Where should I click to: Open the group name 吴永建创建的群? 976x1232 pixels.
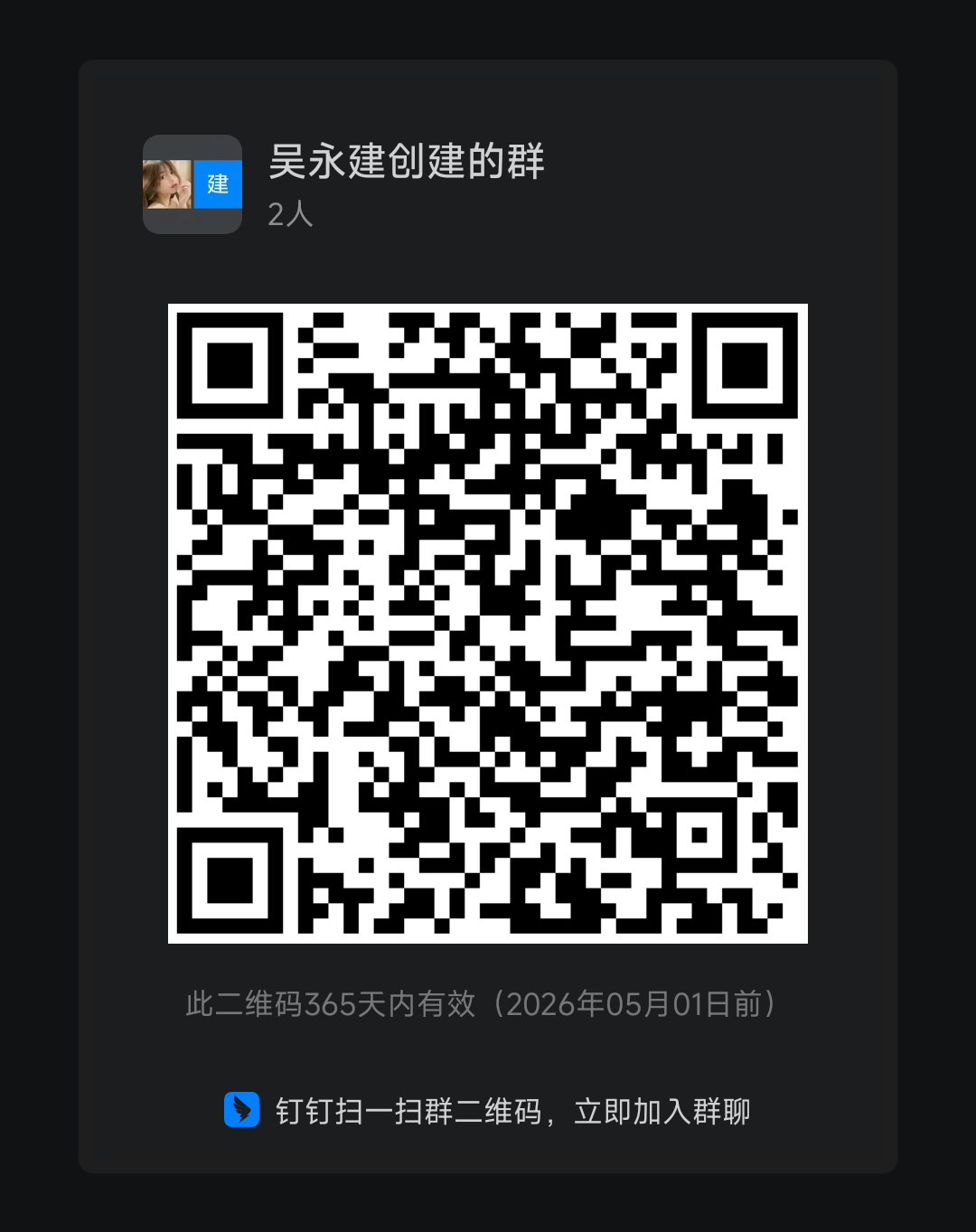click(404, 158)
